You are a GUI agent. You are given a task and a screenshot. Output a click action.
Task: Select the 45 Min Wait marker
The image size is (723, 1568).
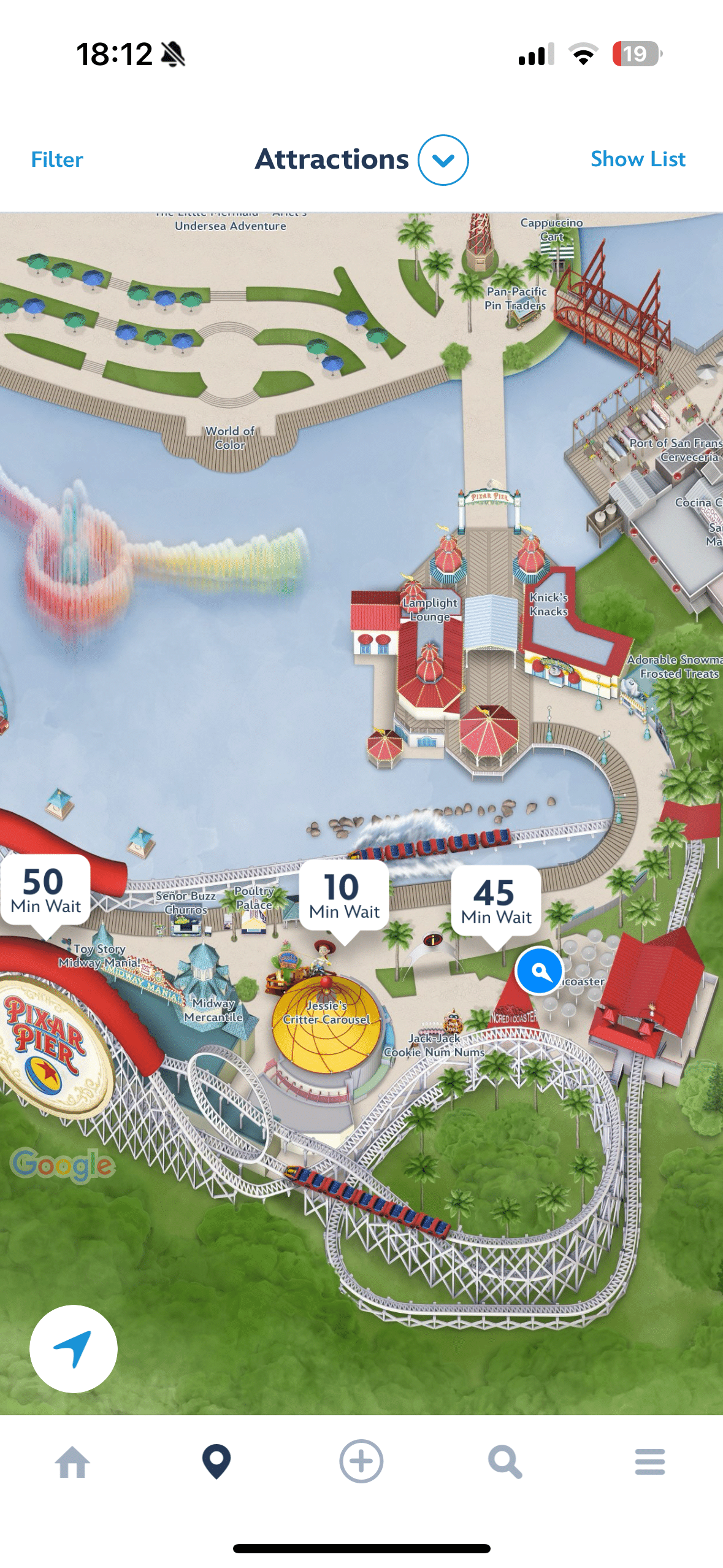click(x=495, y=901)
